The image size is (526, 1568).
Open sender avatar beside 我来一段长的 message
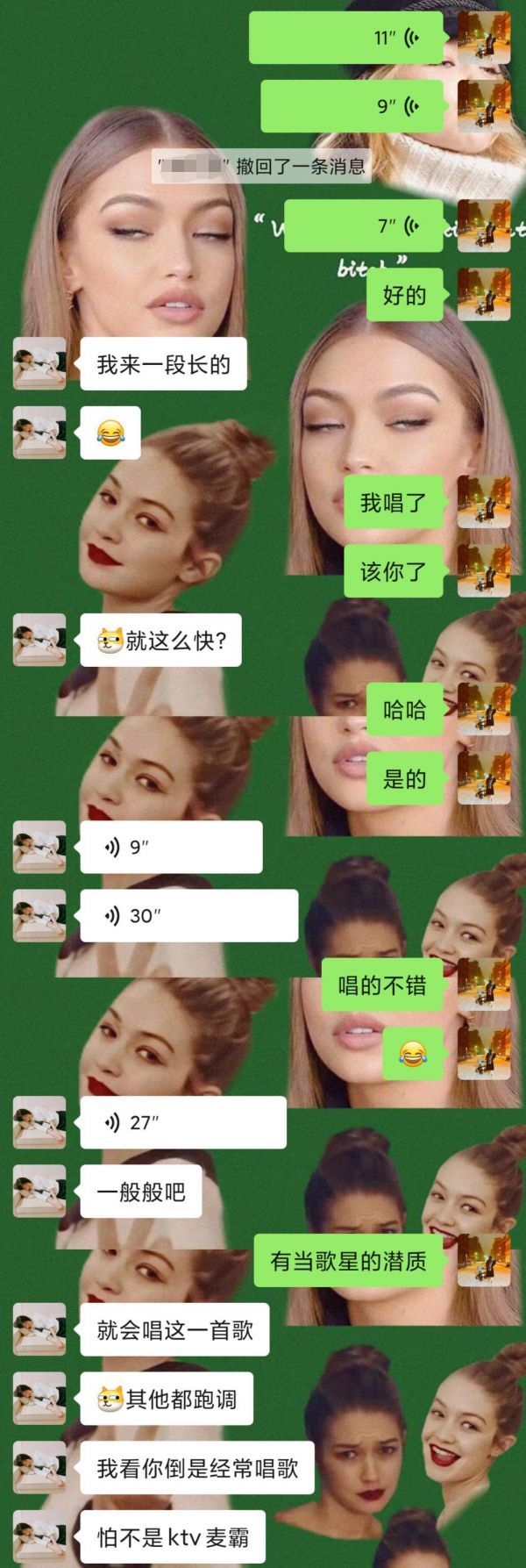[39, 363]
